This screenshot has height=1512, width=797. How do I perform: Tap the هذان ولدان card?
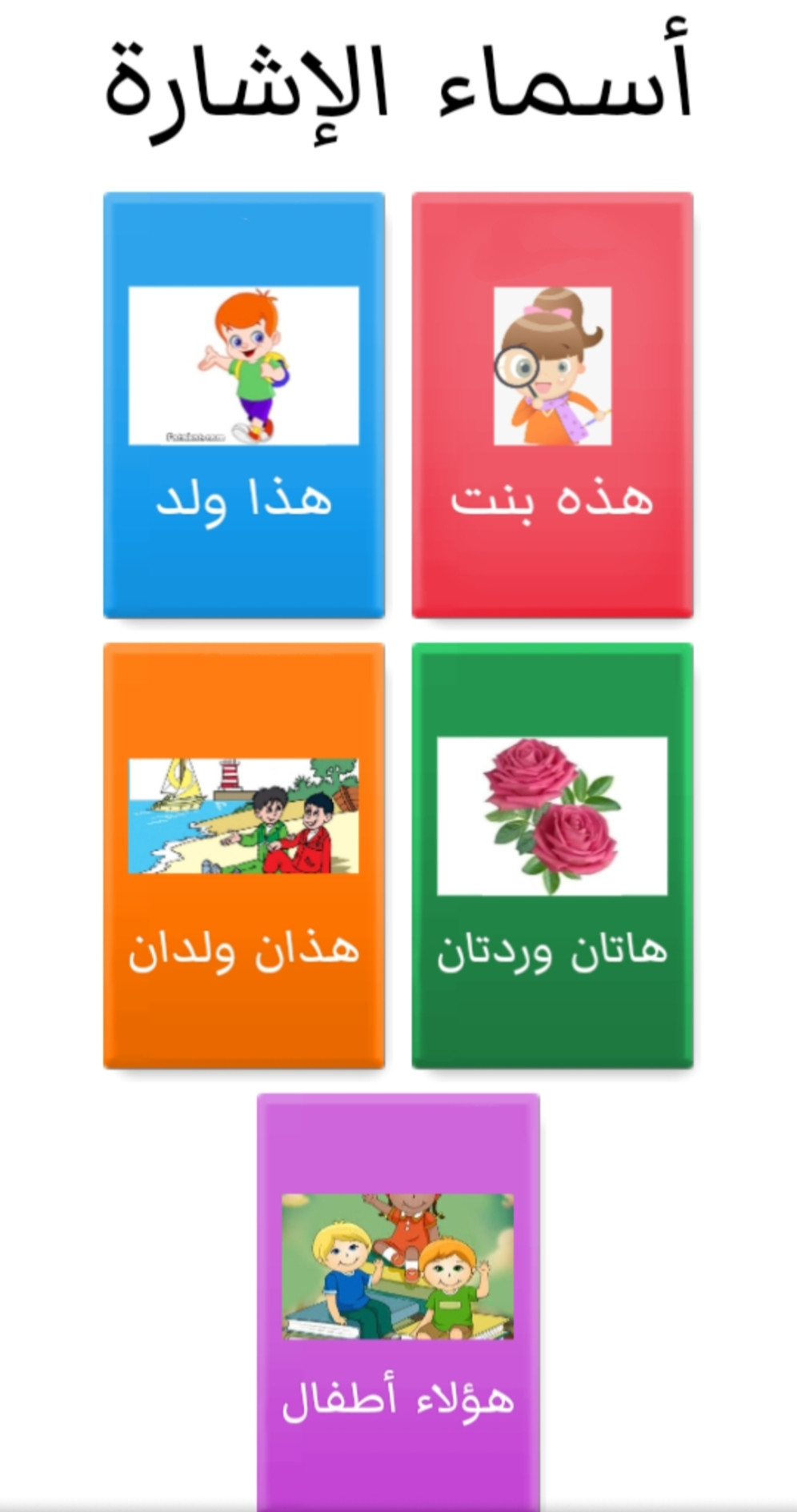point(244,856)
